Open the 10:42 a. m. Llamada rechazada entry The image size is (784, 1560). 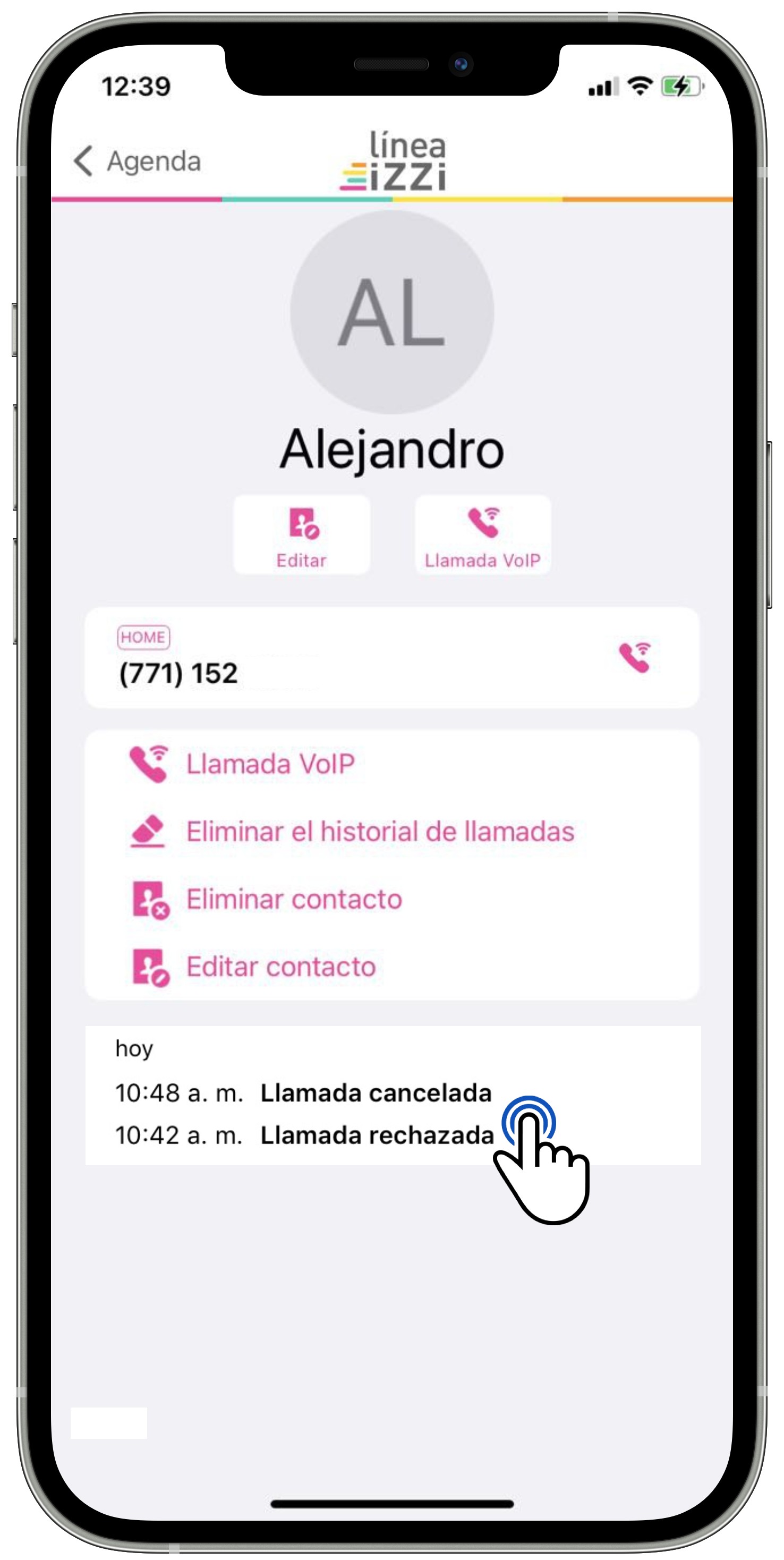pyautogui.click(x=303, y=1135)
